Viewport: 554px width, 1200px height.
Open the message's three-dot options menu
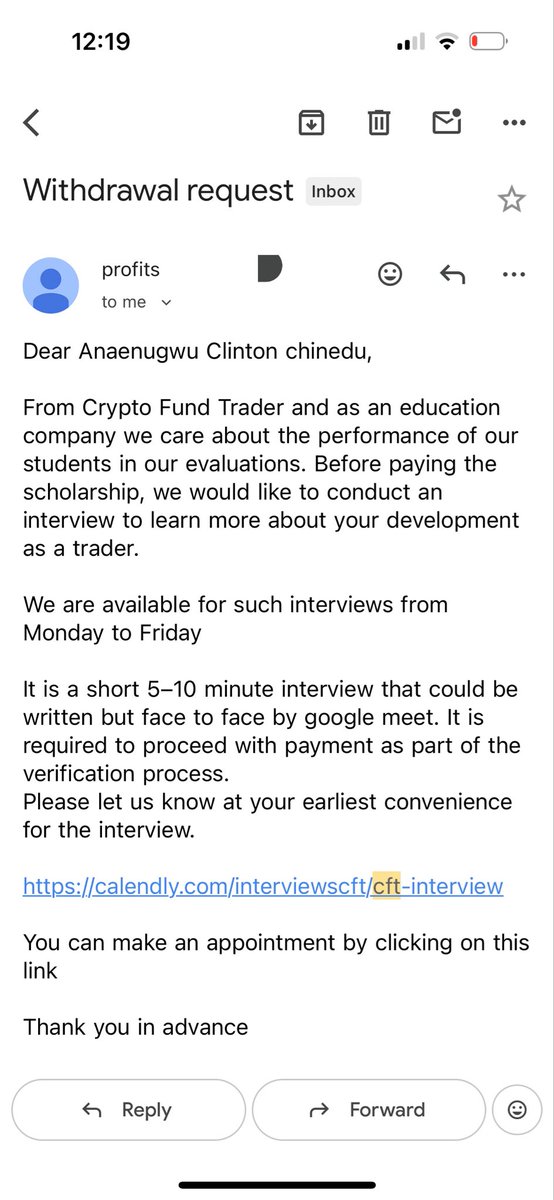(x=514, y=274)
